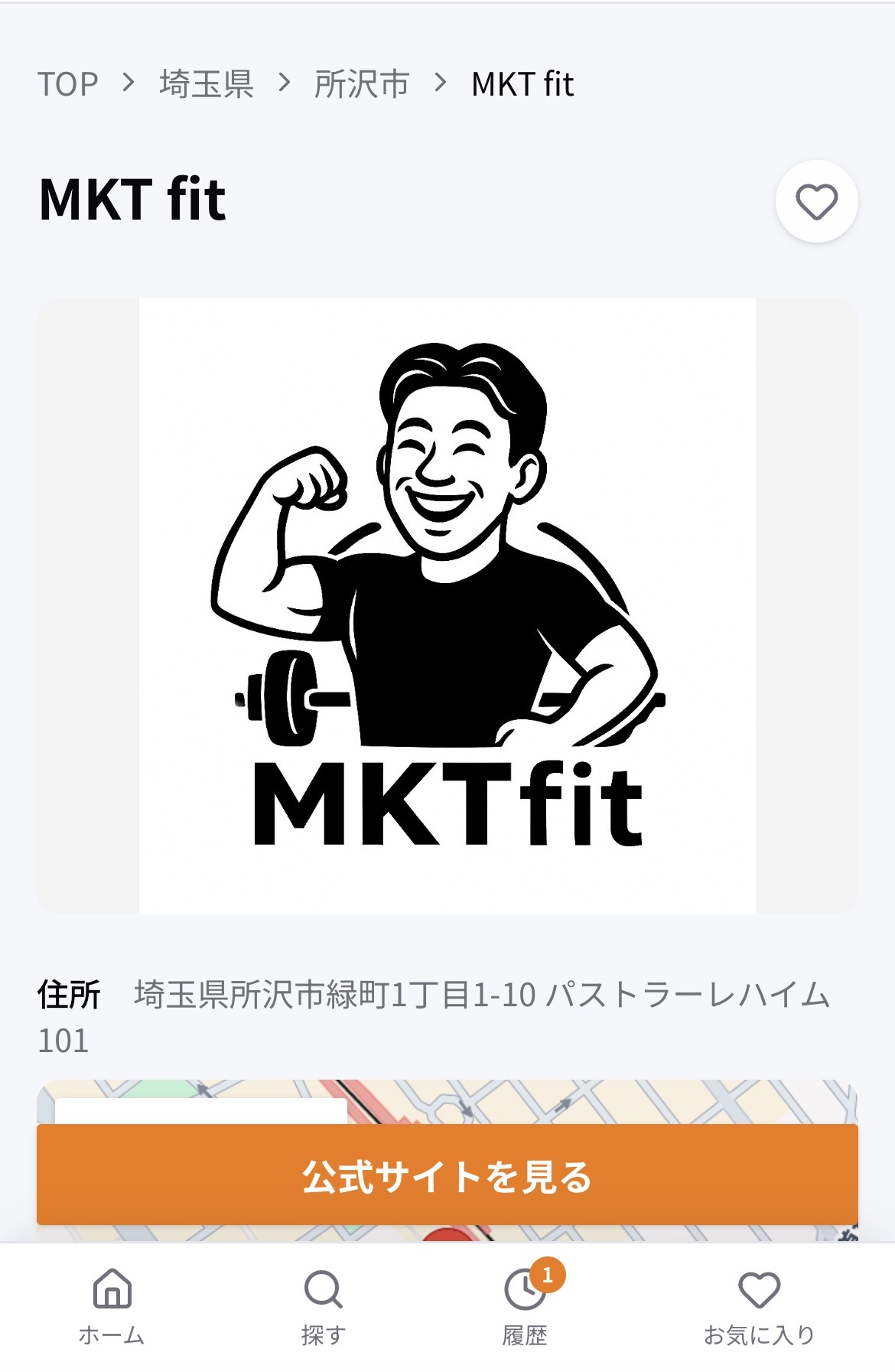Viewport: 895px width, 1372px height.
Task: Tap the 公式サイトを見る button
Action: click(x=447, y=1175)
